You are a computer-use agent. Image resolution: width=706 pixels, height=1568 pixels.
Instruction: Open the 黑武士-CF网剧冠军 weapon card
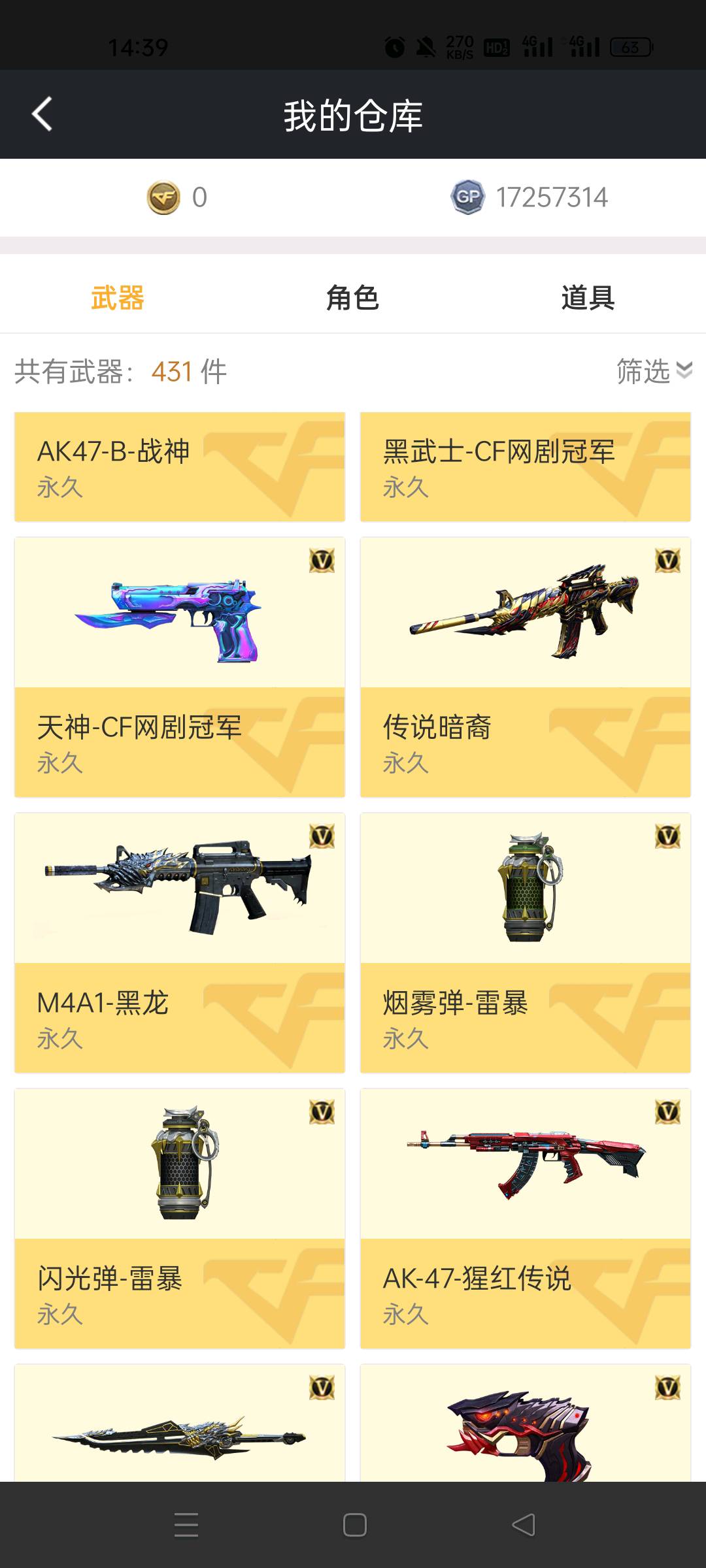point(526,466)
